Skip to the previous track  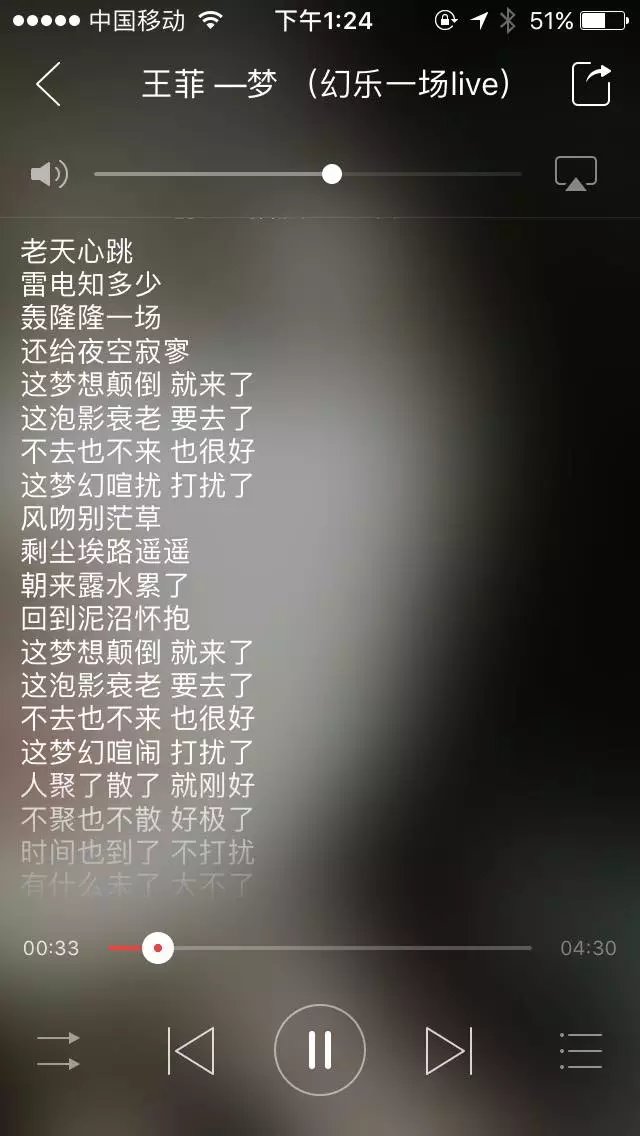point(191,1050)
